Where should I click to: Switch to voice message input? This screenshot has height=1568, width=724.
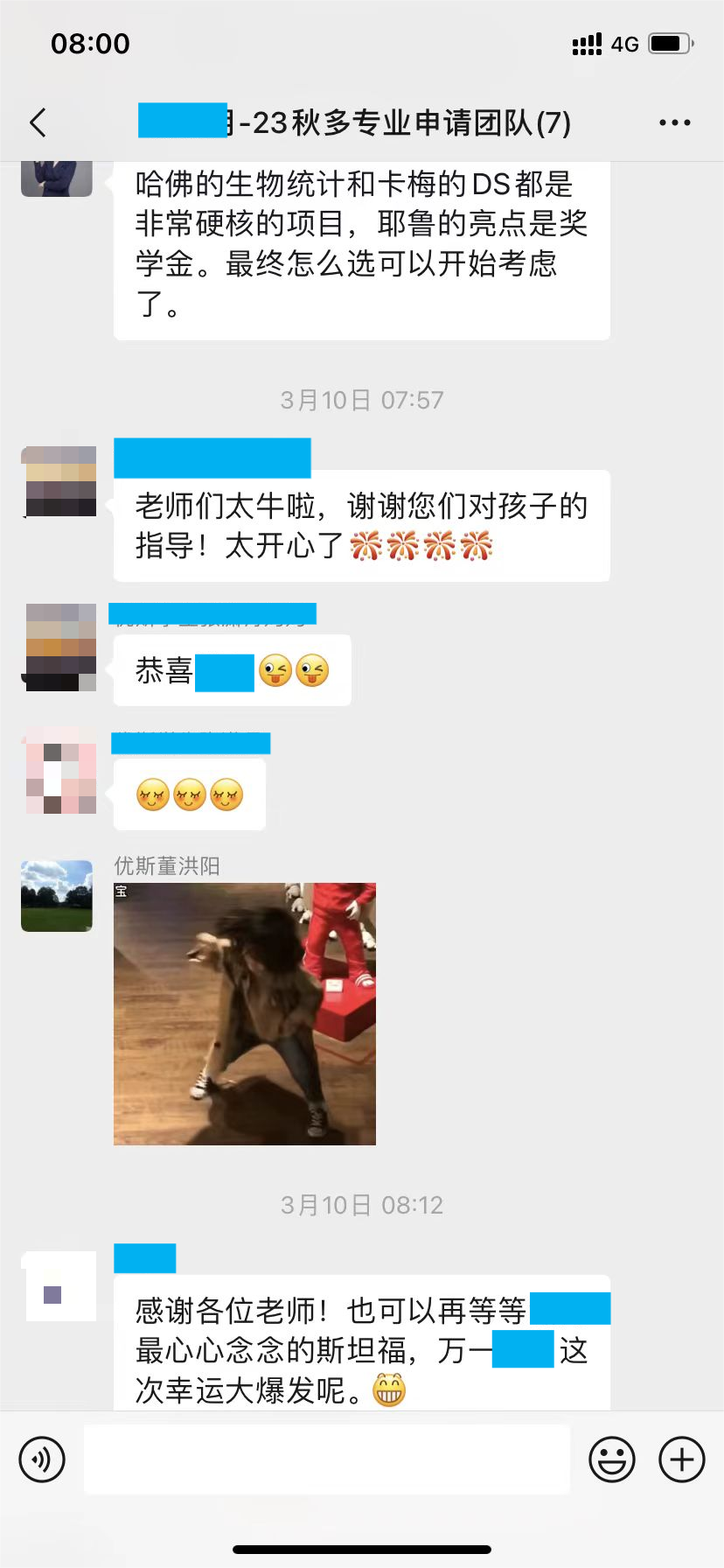pos(42,1459)
